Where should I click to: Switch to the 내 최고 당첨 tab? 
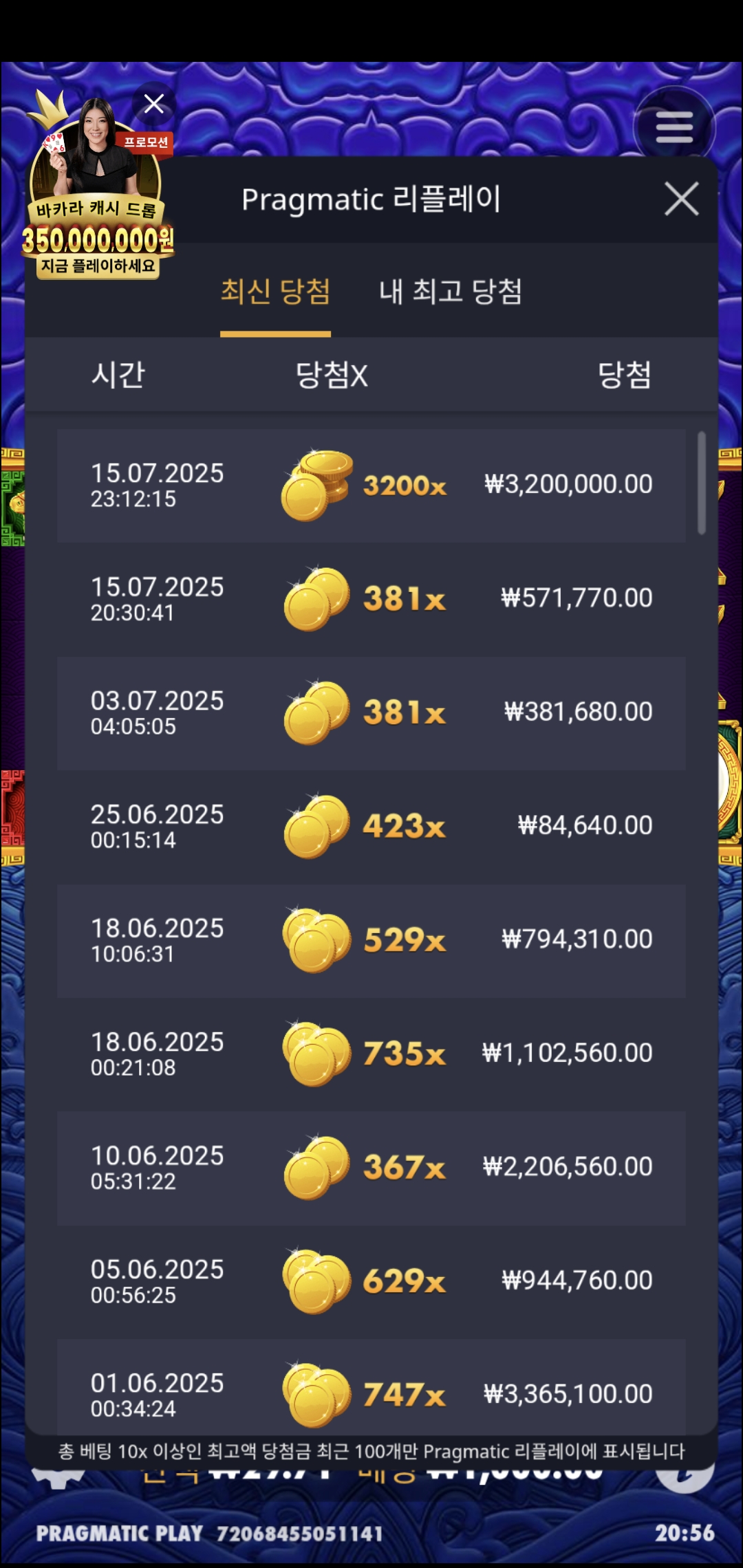click(x=451, y=292)
